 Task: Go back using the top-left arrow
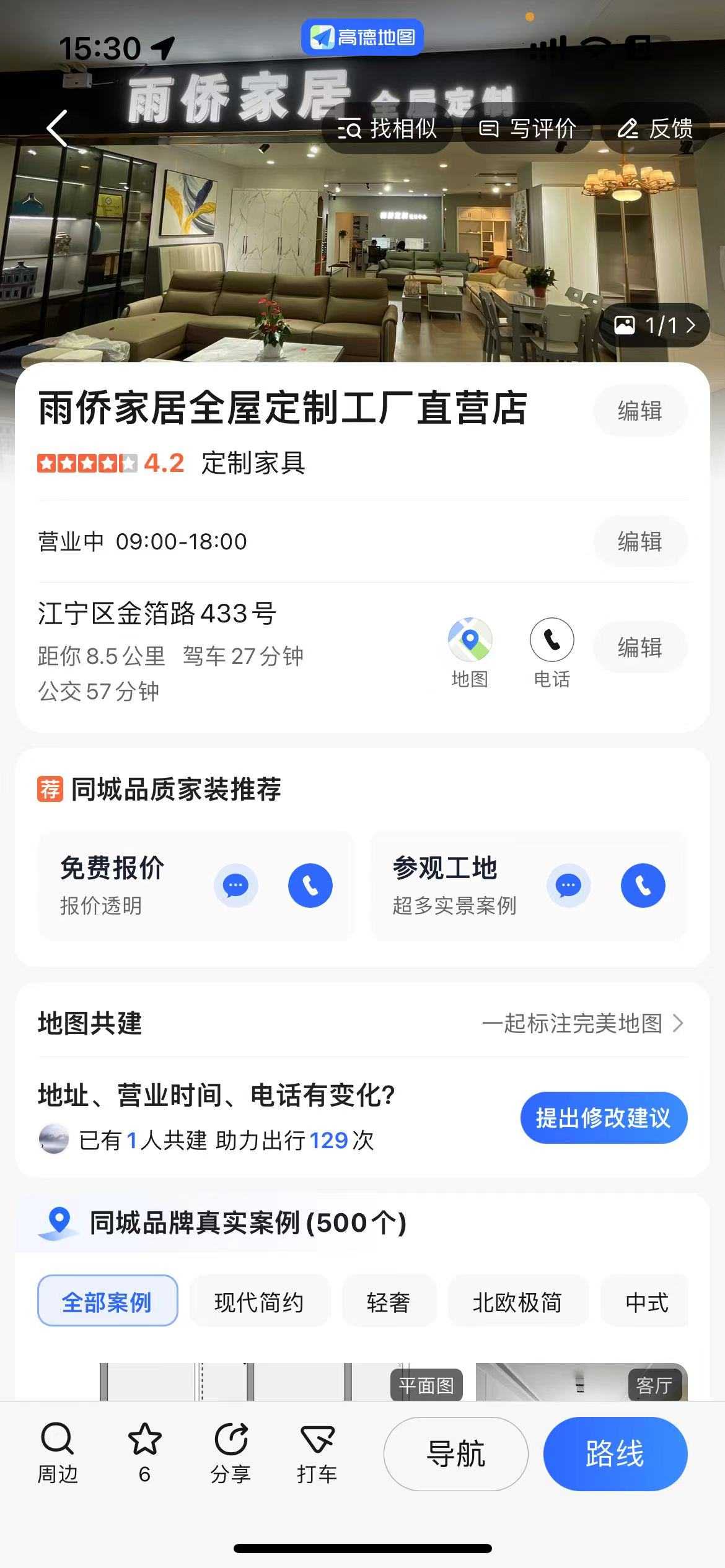click(x=57, y=128)
